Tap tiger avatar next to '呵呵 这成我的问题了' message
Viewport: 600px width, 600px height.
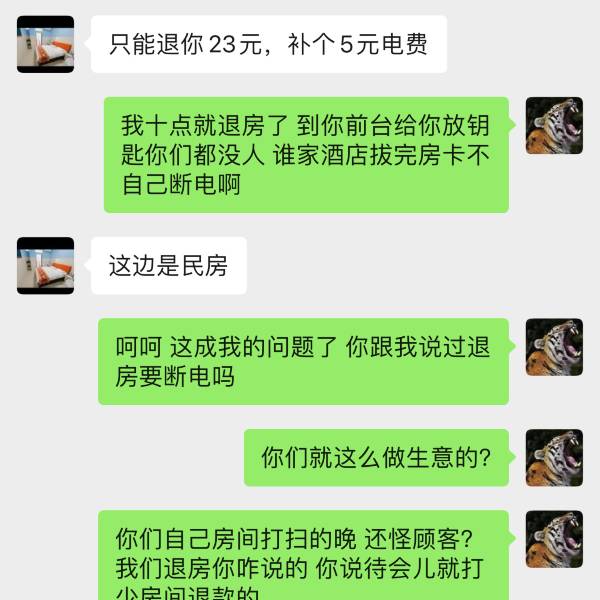click(x=554, y=347)
